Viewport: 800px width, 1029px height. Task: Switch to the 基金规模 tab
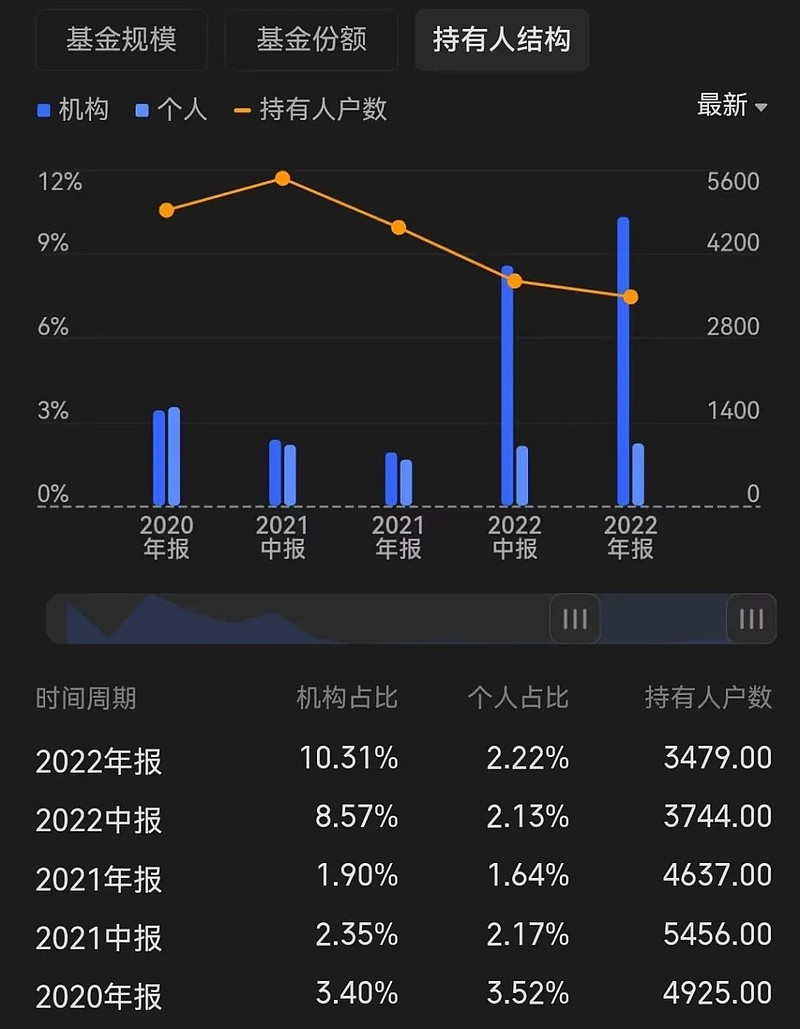121,40
